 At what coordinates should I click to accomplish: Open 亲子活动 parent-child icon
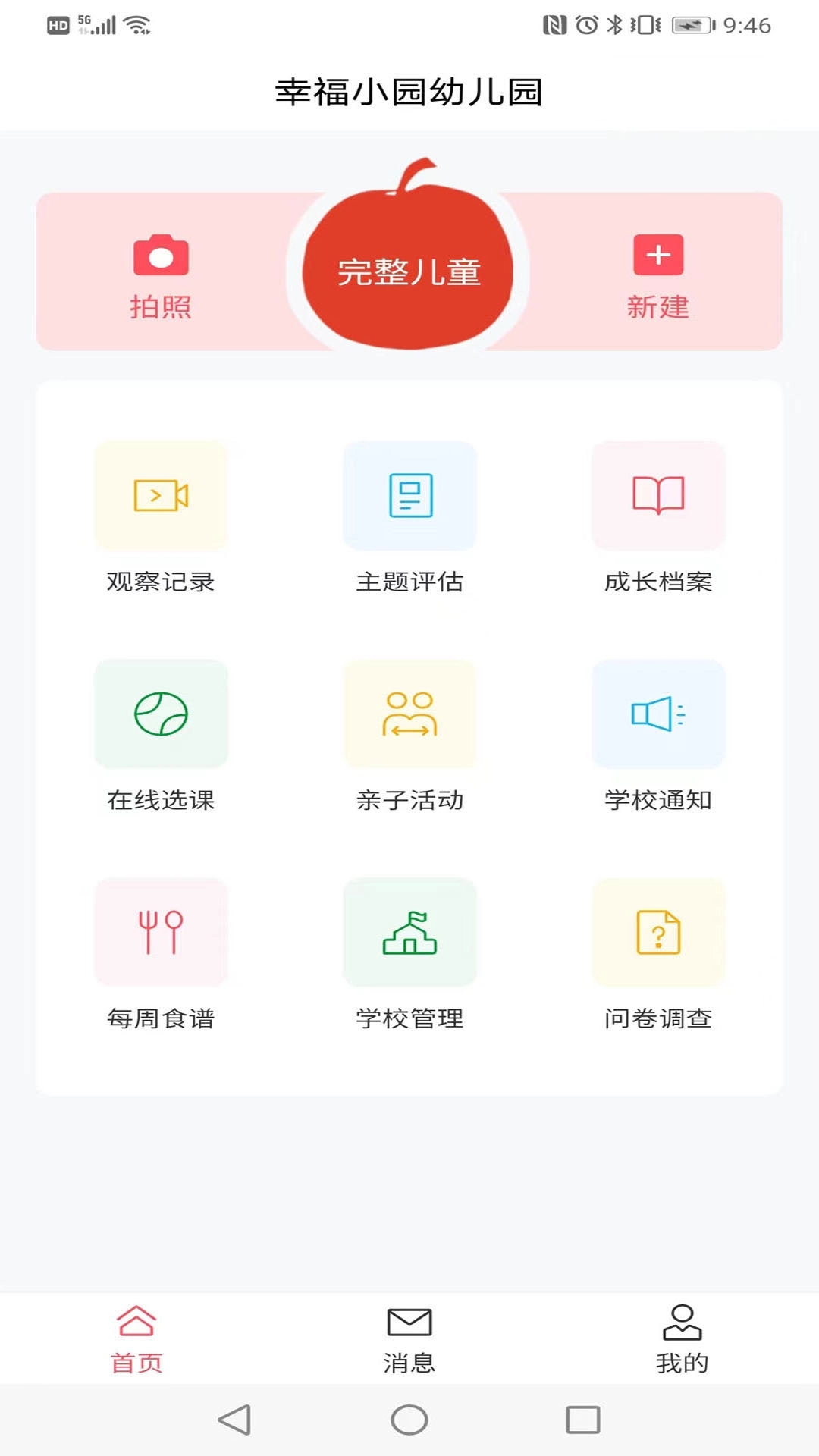click(x=409, y=715)
